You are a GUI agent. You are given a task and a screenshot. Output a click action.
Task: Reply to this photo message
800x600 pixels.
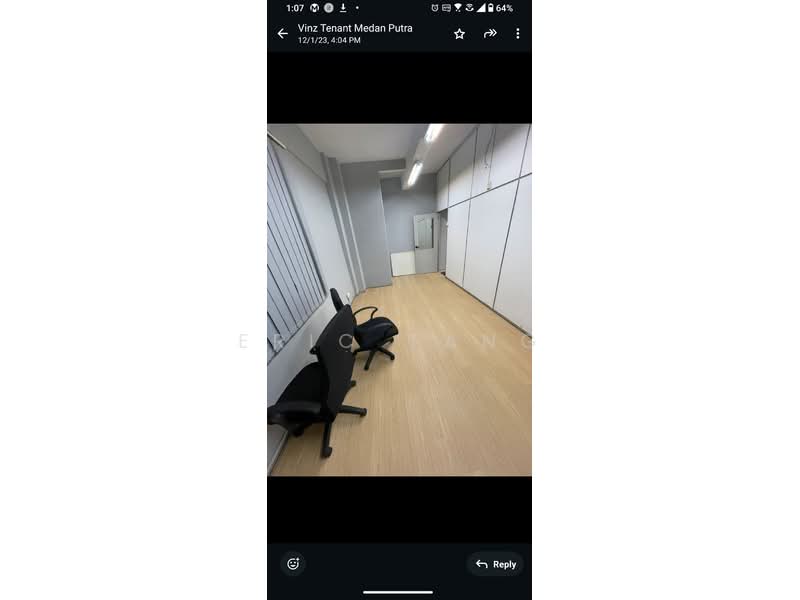[x=496, y=564]
